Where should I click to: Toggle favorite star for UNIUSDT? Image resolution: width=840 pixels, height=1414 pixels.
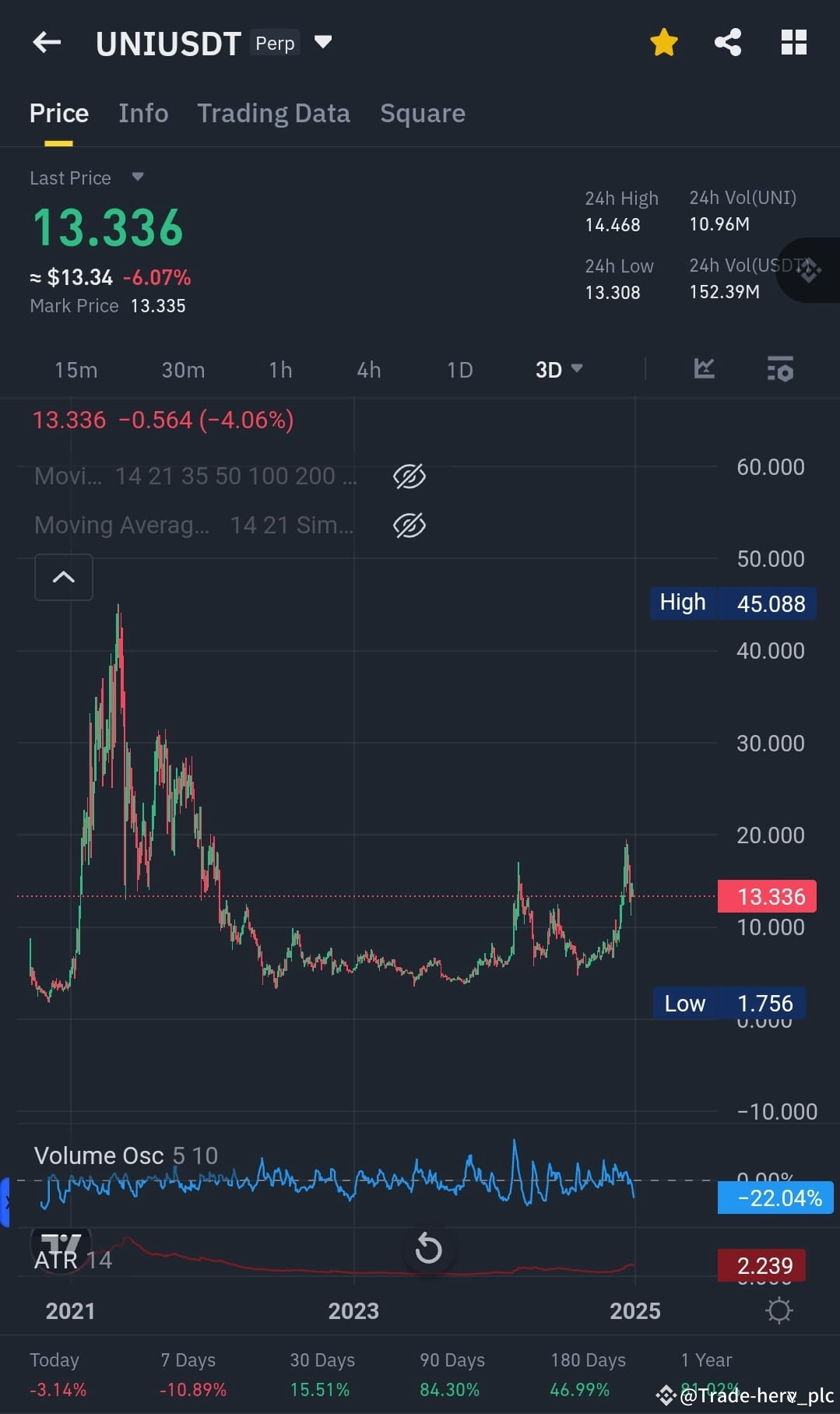663,42
